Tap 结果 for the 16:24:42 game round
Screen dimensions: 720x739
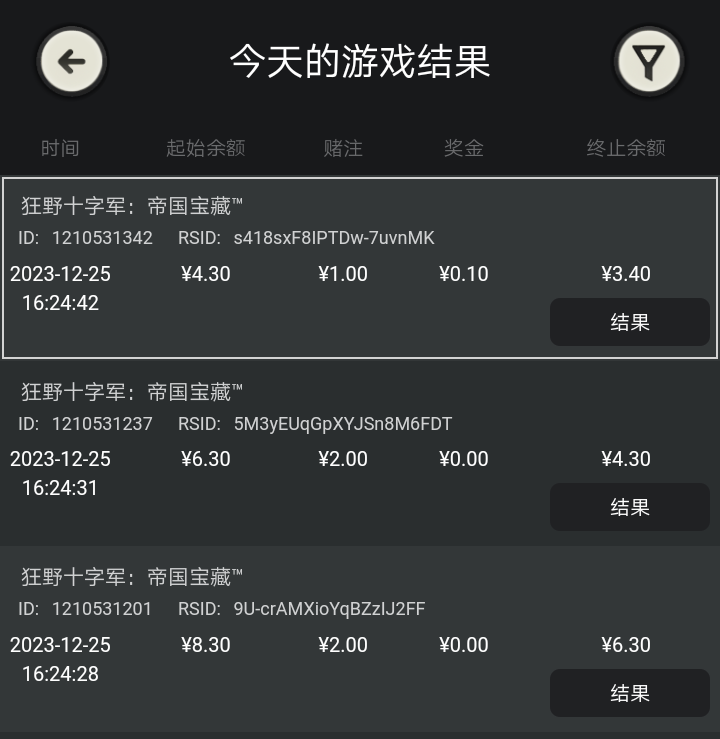[x=629, y=322]
